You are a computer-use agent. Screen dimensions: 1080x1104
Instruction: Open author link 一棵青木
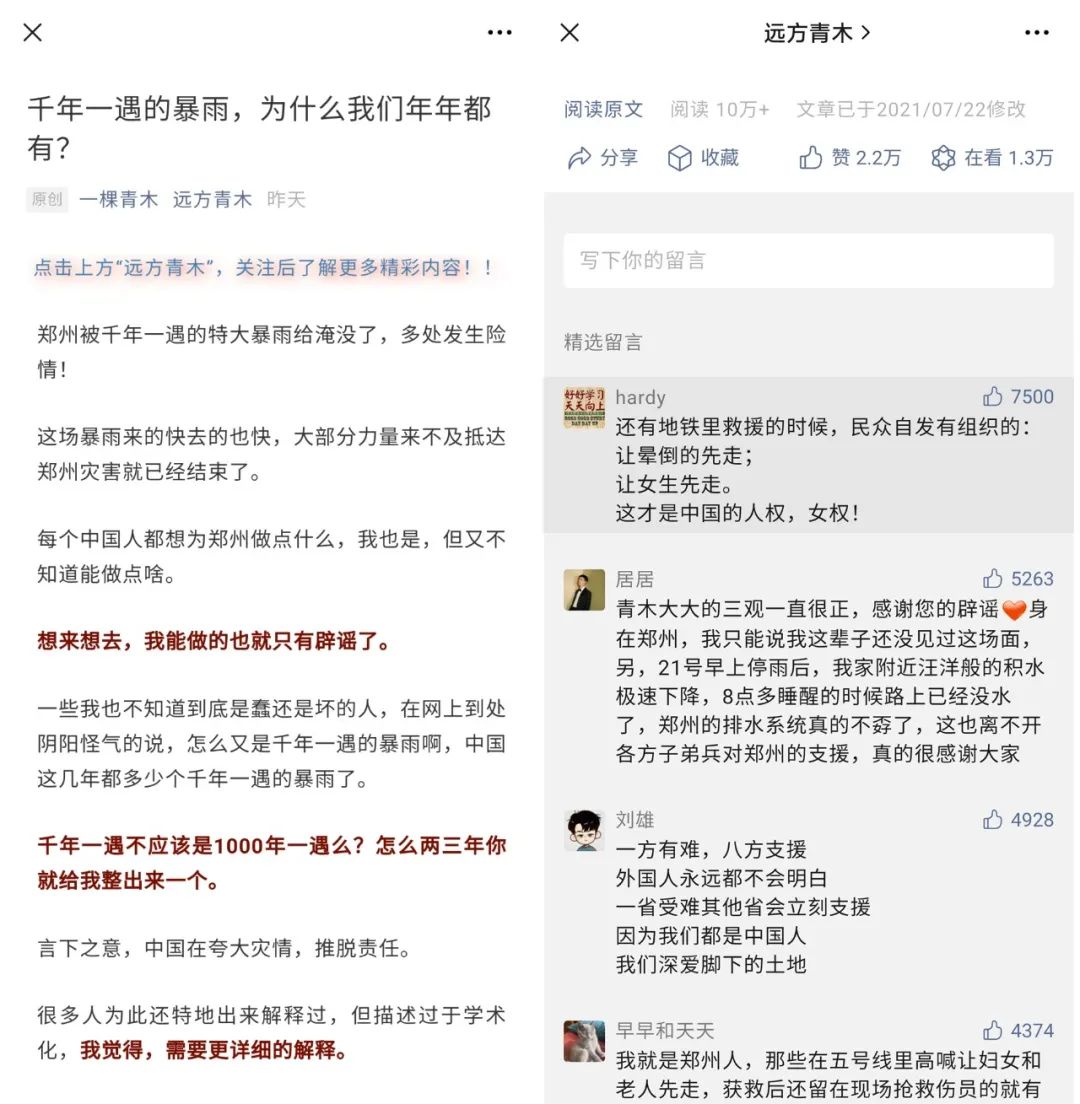(x=119, y=199)
